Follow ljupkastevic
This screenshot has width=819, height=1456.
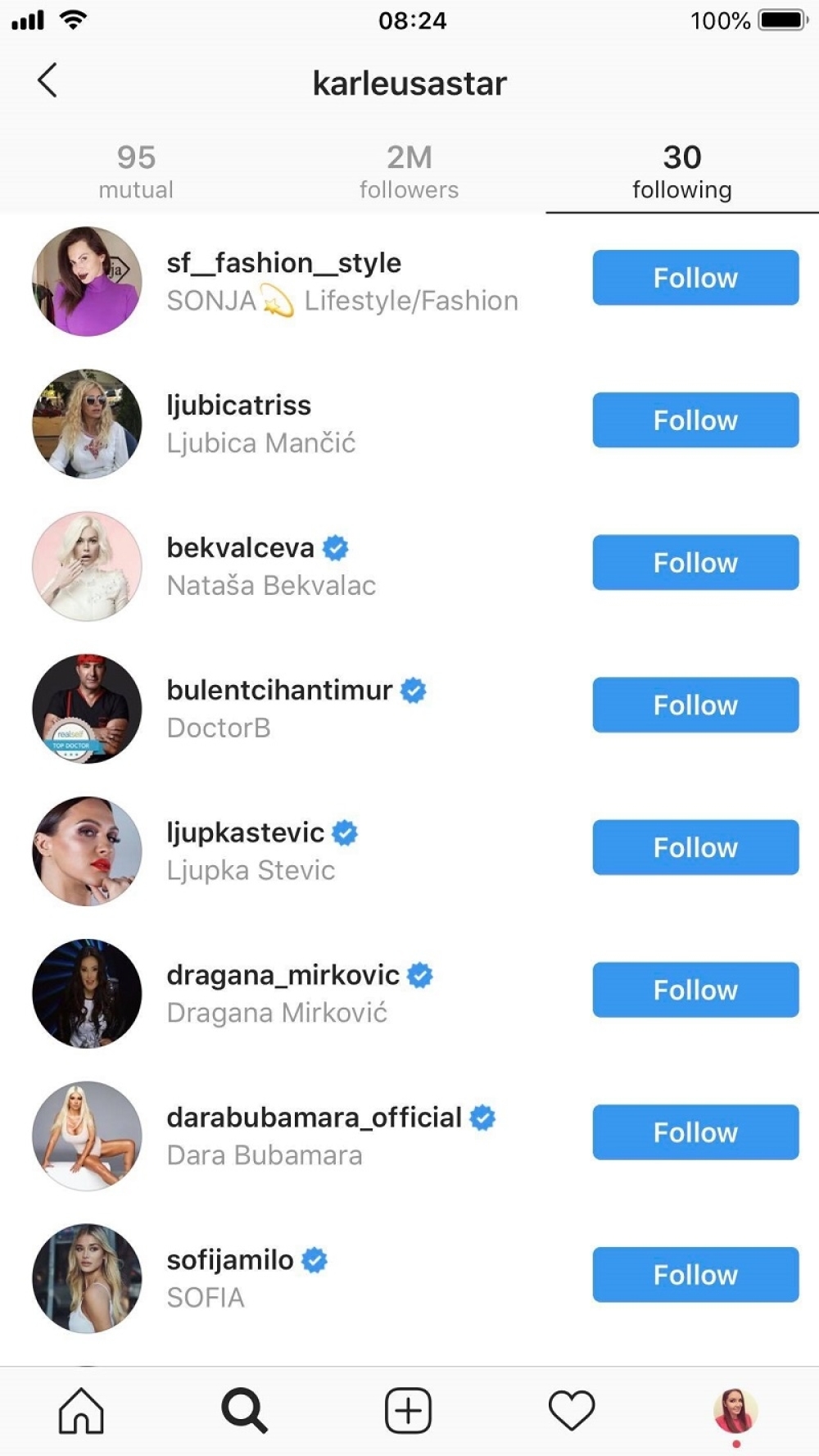[x=695, y=848]
